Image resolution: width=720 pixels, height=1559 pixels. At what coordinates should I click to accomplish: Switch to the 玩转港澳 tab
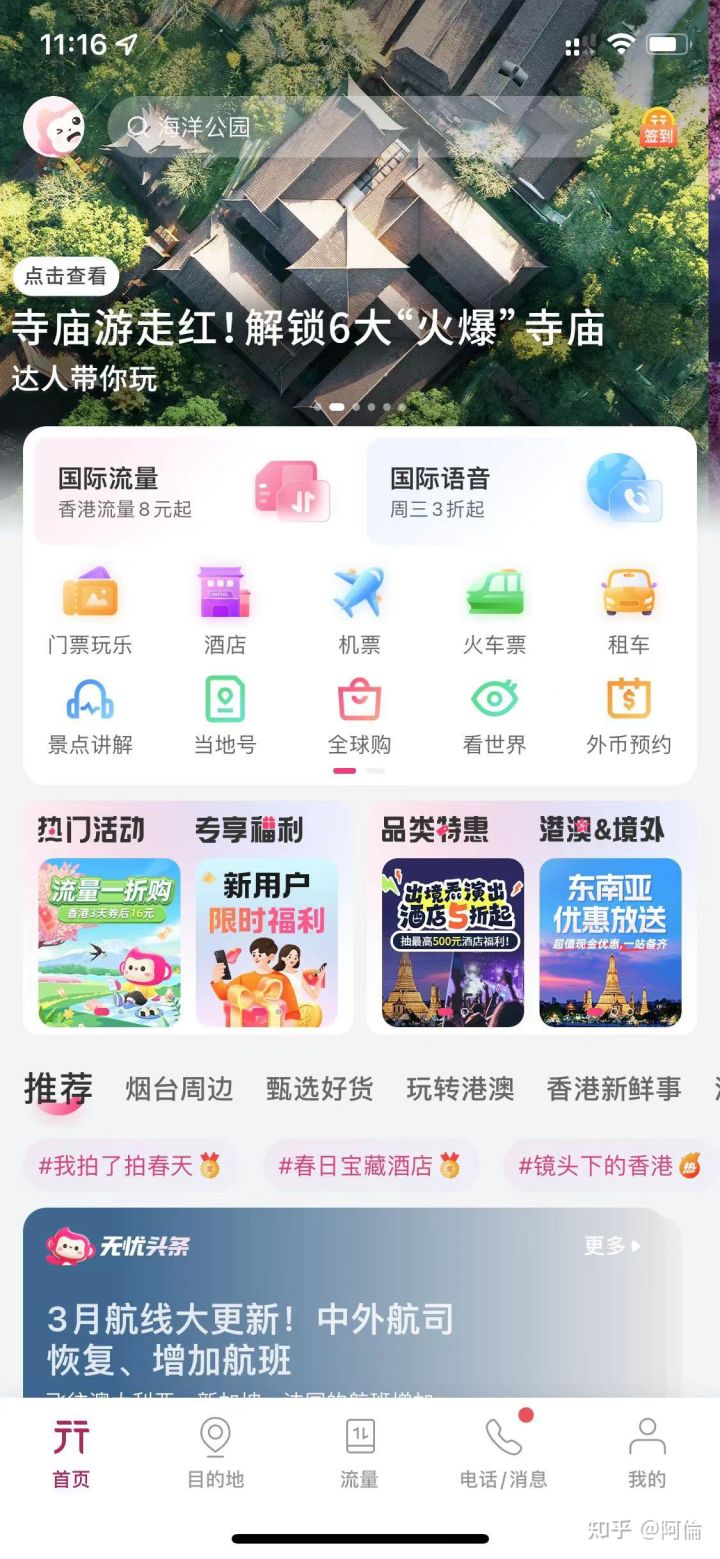[459, 1091]
